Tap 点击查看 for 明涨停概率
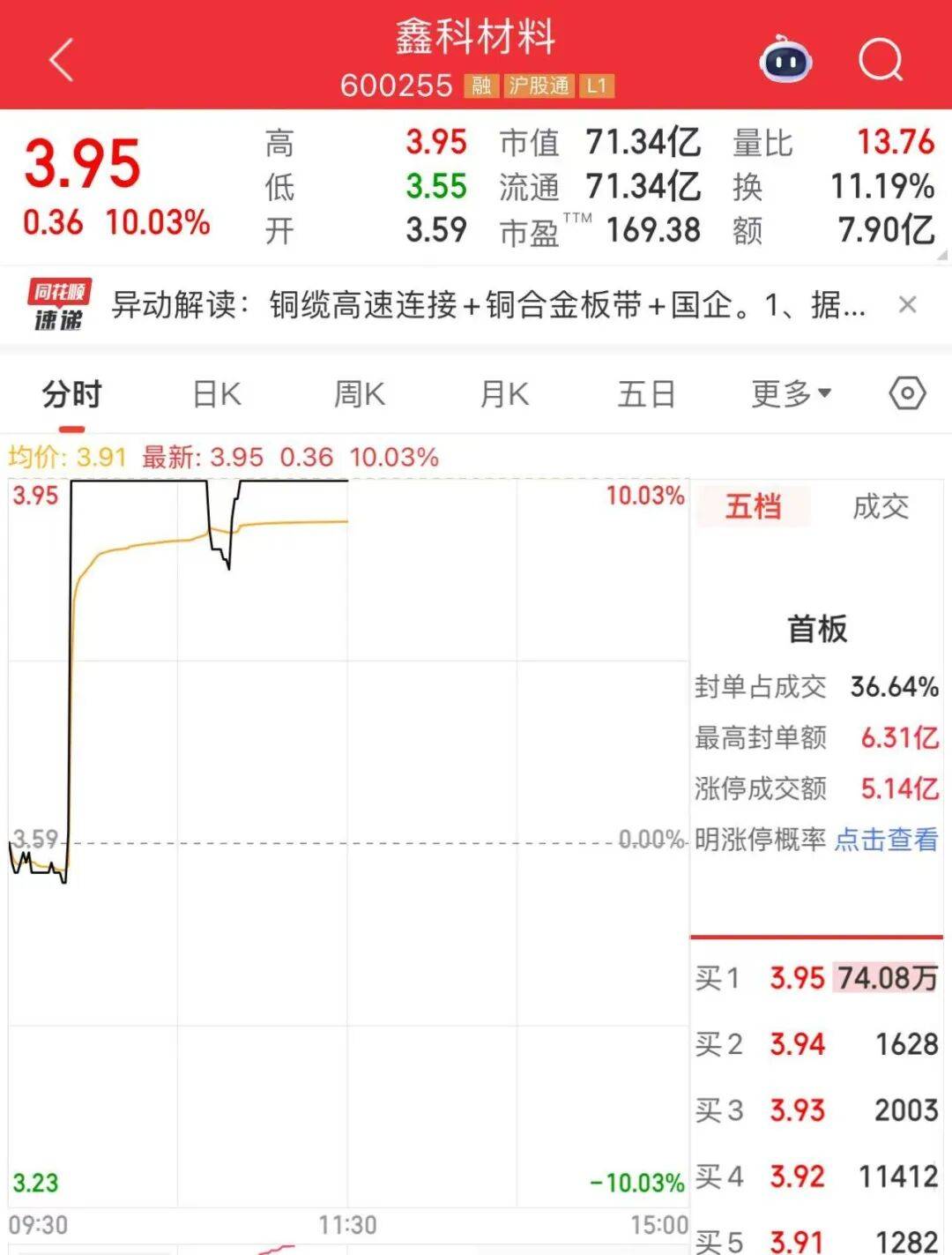 (x=886, y=839)
